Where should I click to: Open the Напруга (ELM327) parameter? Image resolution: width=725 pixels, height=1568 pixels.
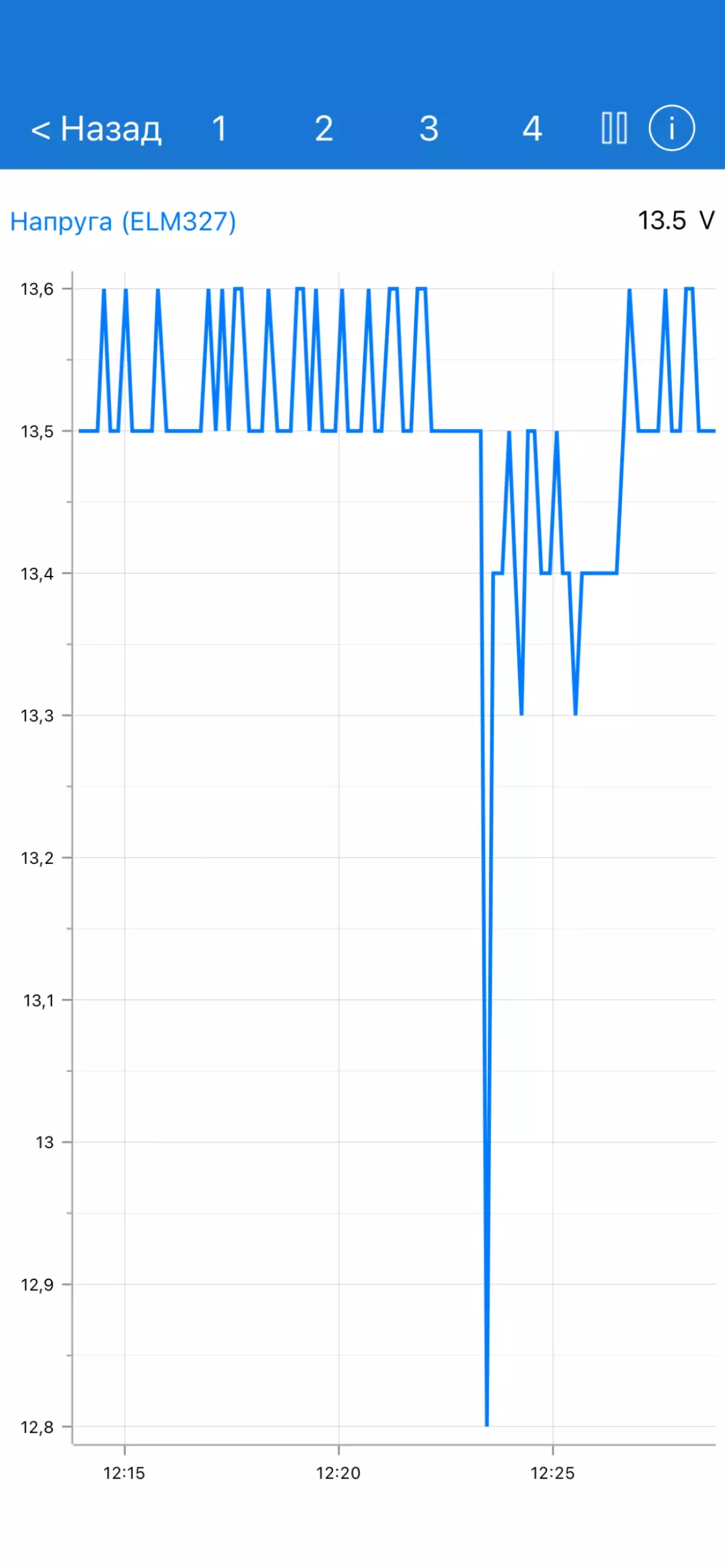(x=123, y=221)
